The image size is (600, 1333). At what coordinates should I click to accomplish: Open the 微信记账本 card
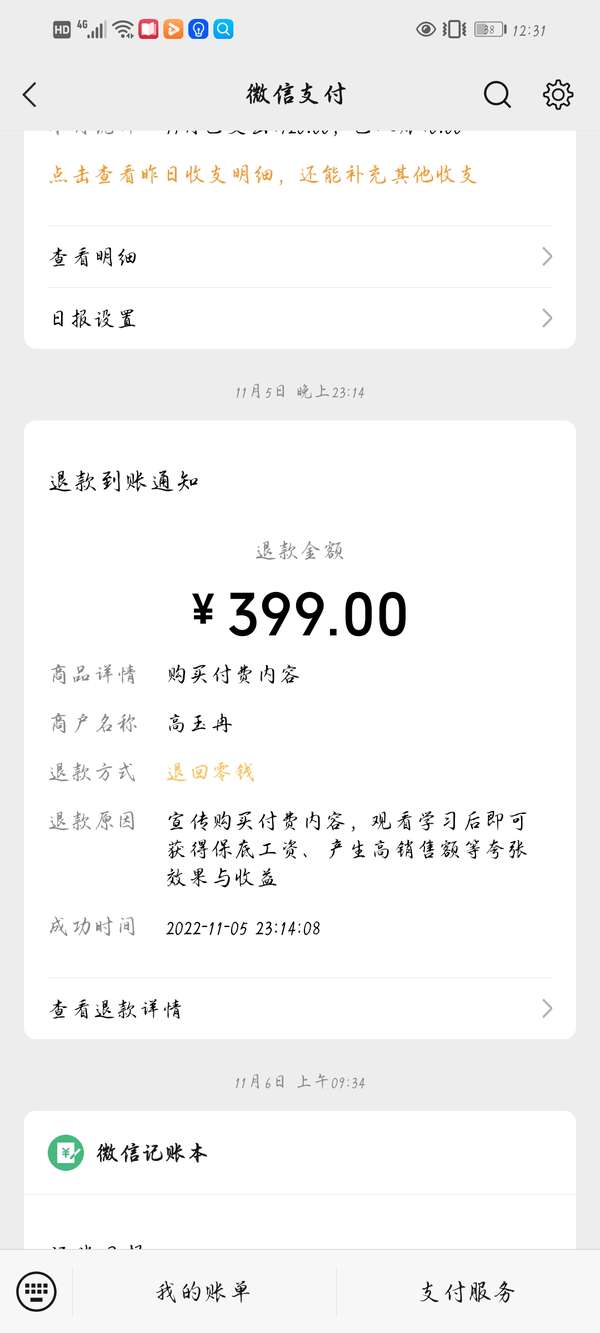point(300,1152)
